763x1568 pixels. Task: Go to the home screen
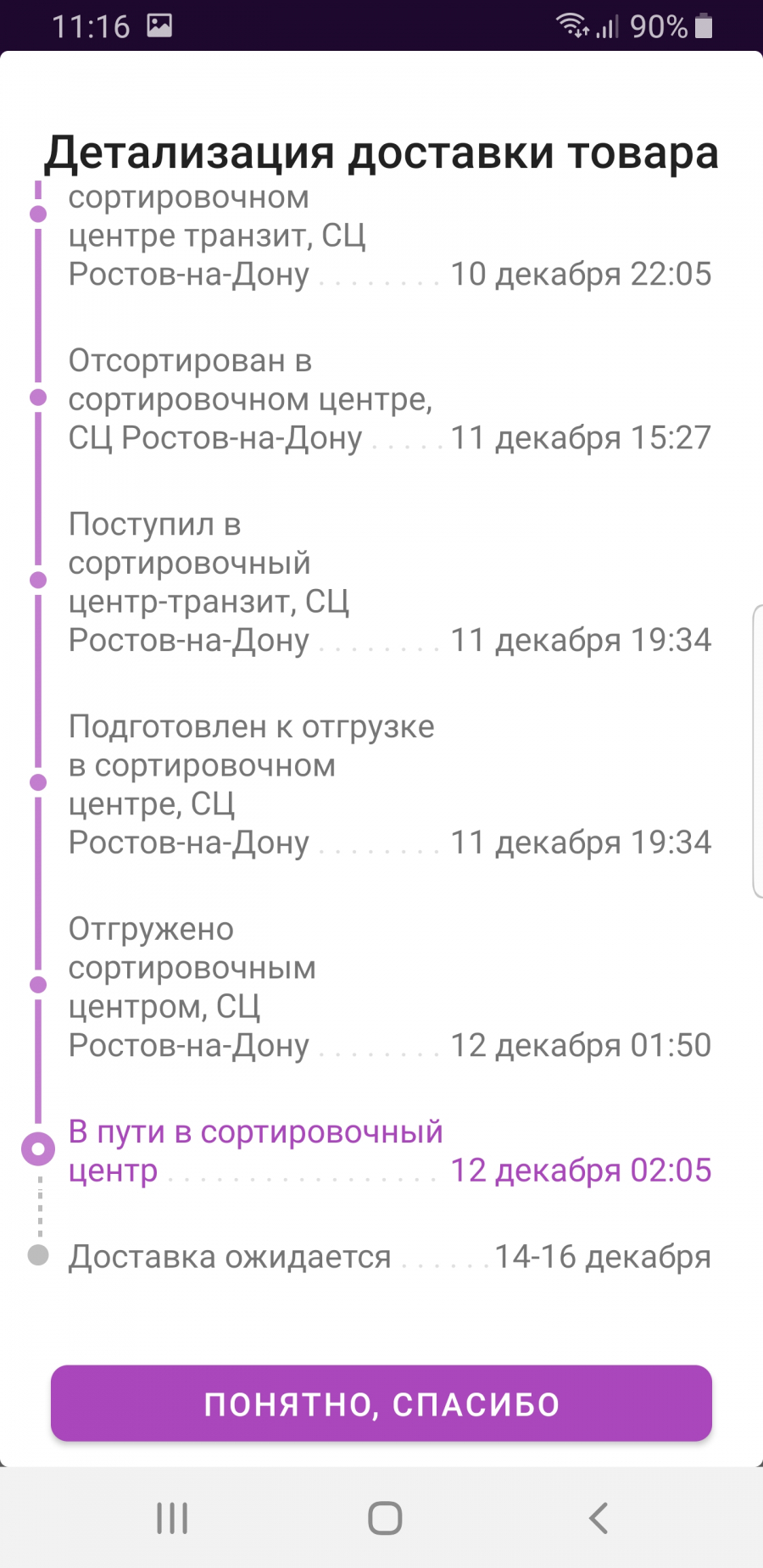[385, 1518]
